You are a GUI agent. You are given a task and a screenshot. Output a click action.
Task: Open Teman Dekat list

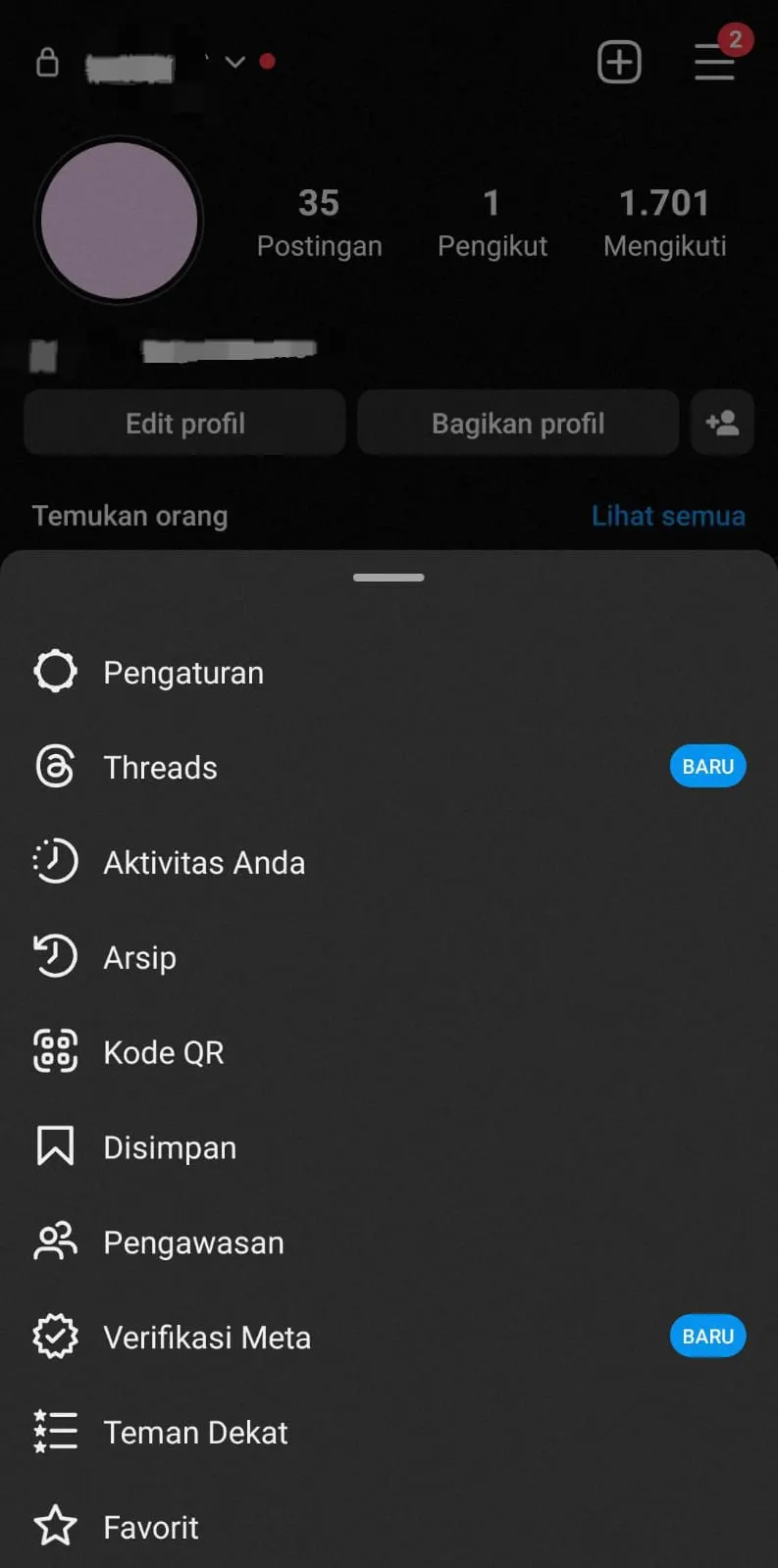195,1433
